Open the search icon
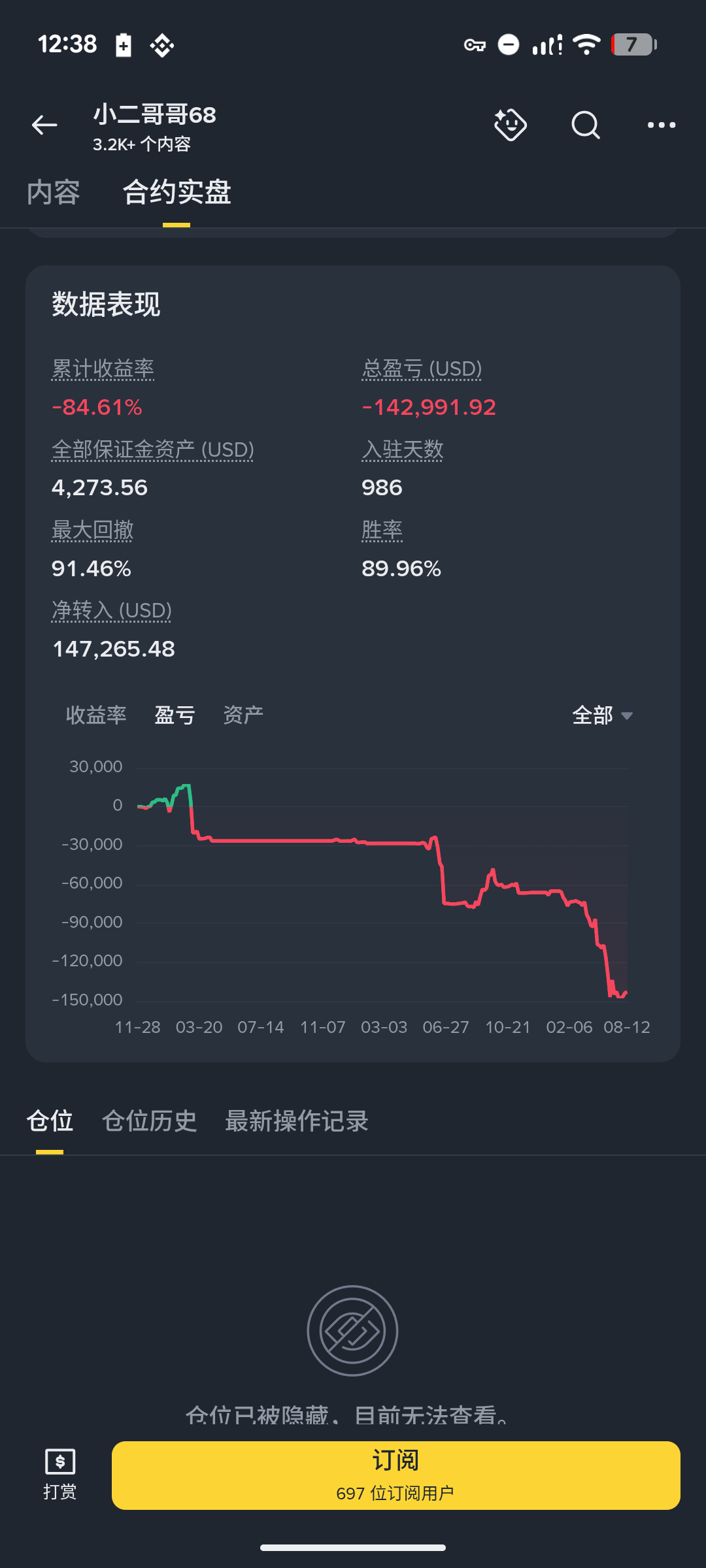The width and height of the screenshot is (706, 1568). click(585, 125)
